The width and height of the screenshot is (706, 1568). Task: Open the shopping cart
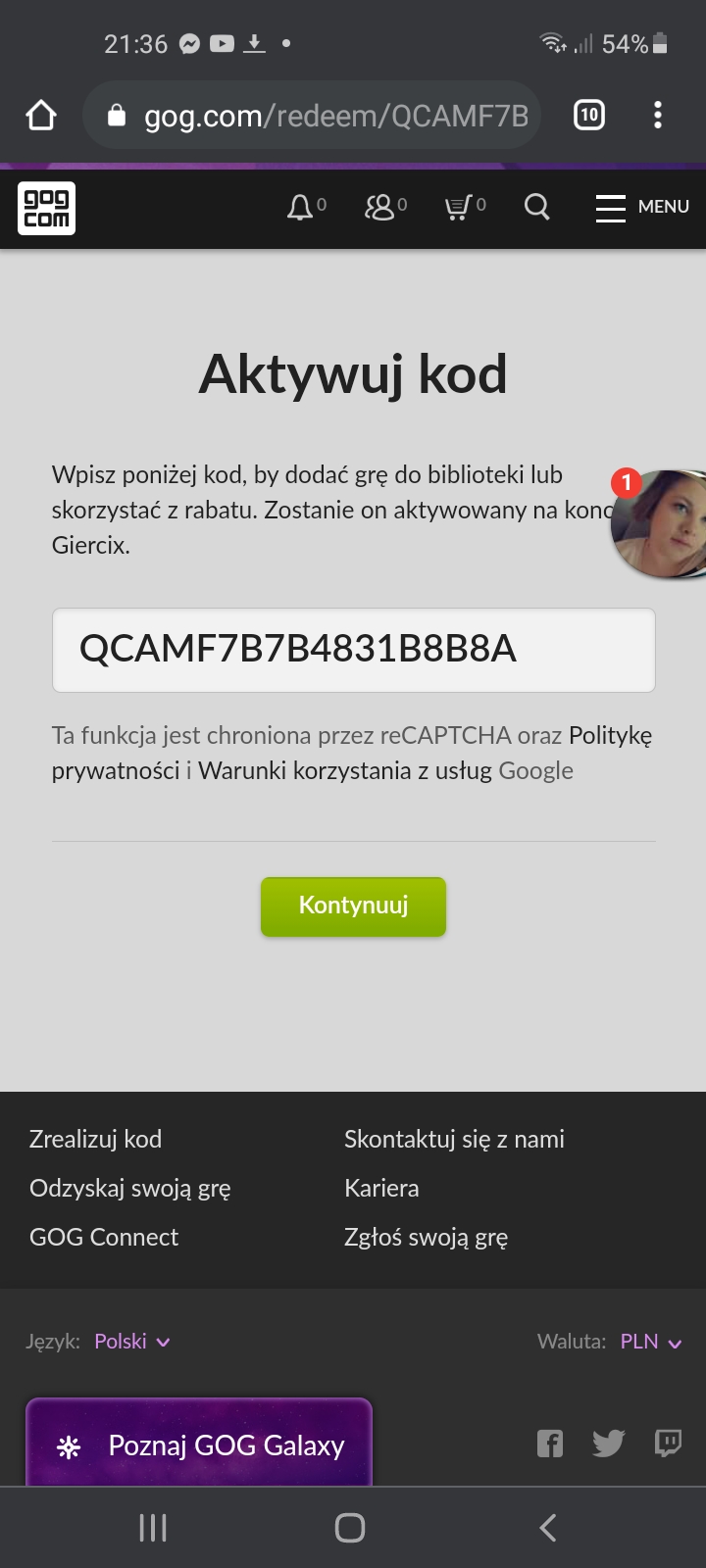coord(465,207)
